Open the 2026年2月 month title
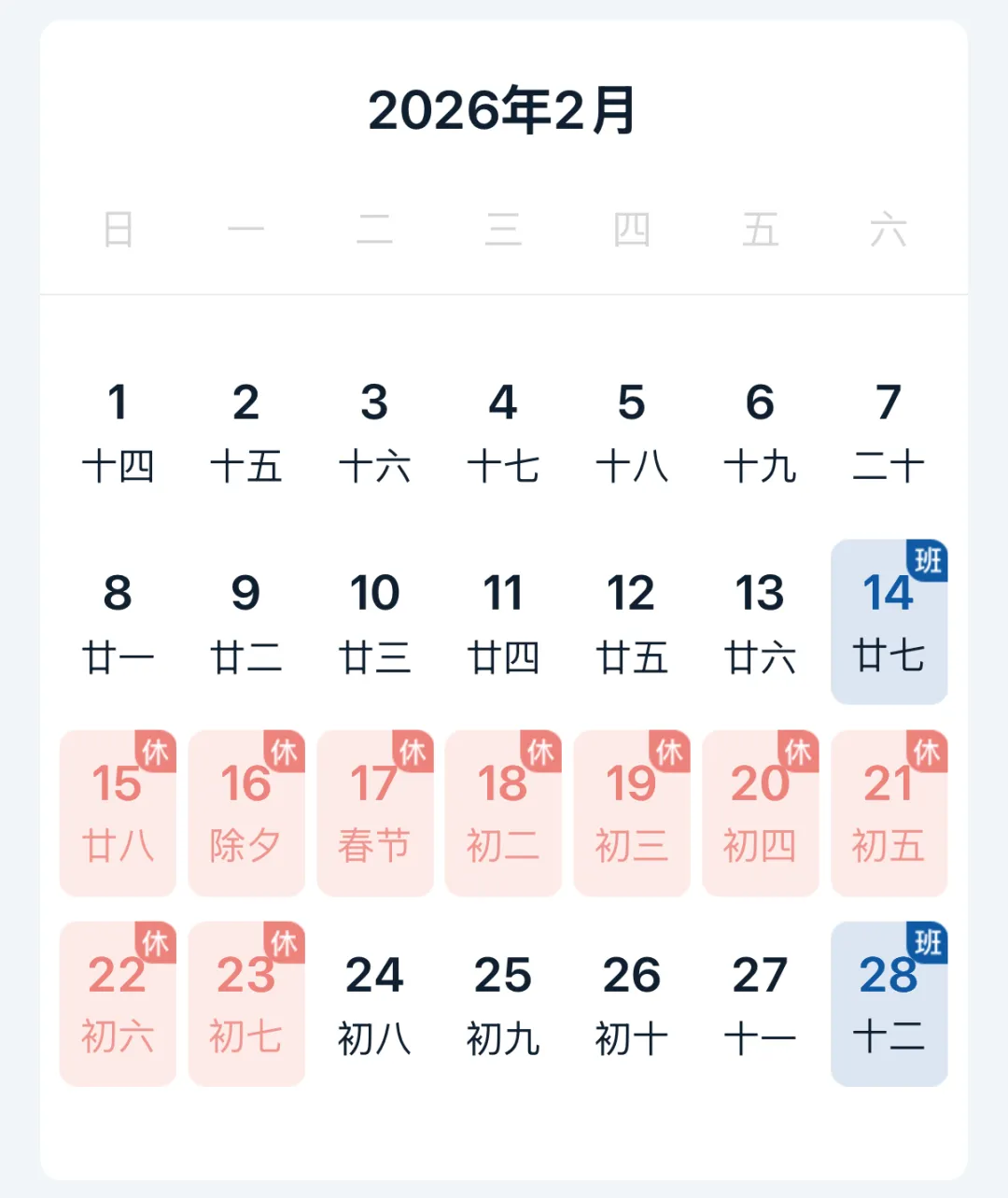Image resolution: width=1008 pixels, height=1198 pixels. coord(503,110)
